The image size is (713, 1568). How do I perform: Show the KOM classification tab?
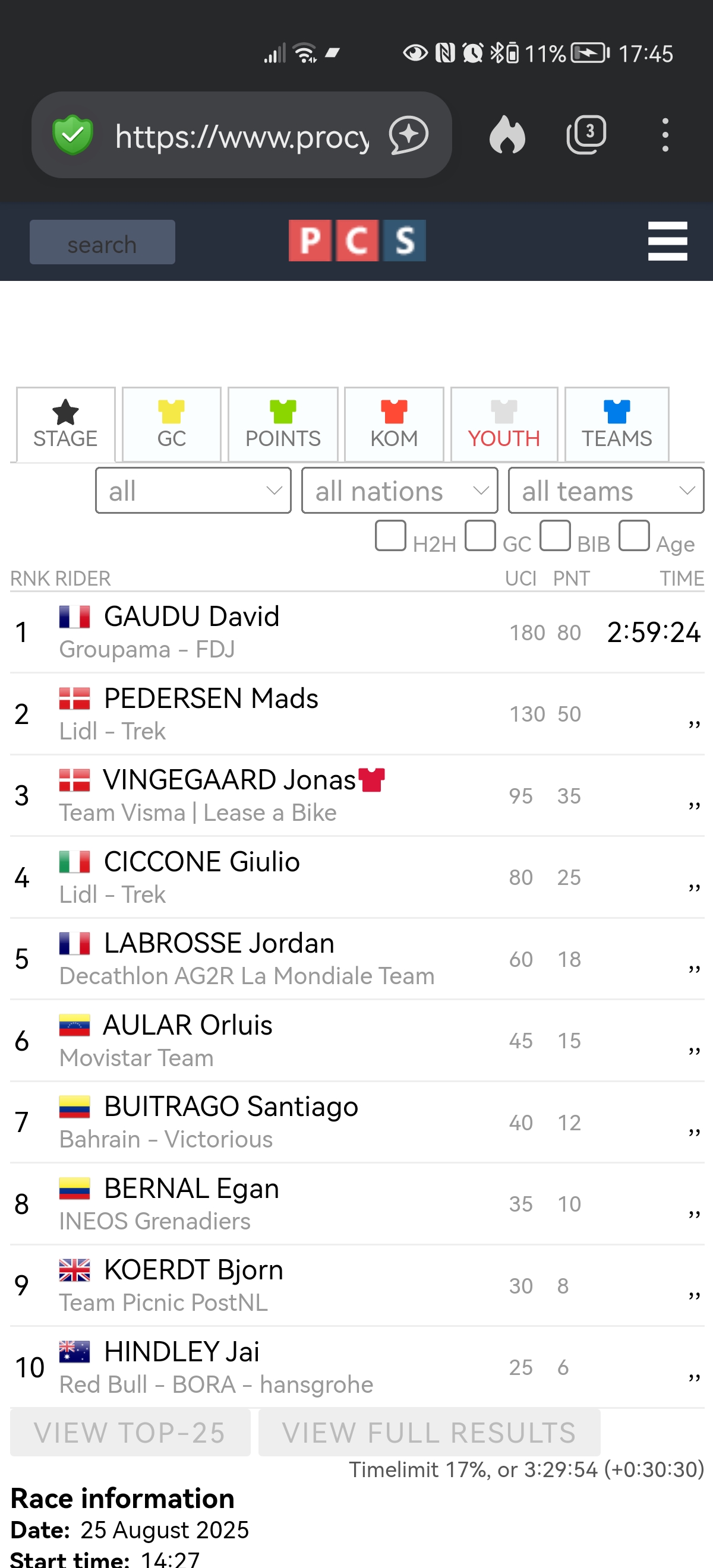click(x=394, y=424)
